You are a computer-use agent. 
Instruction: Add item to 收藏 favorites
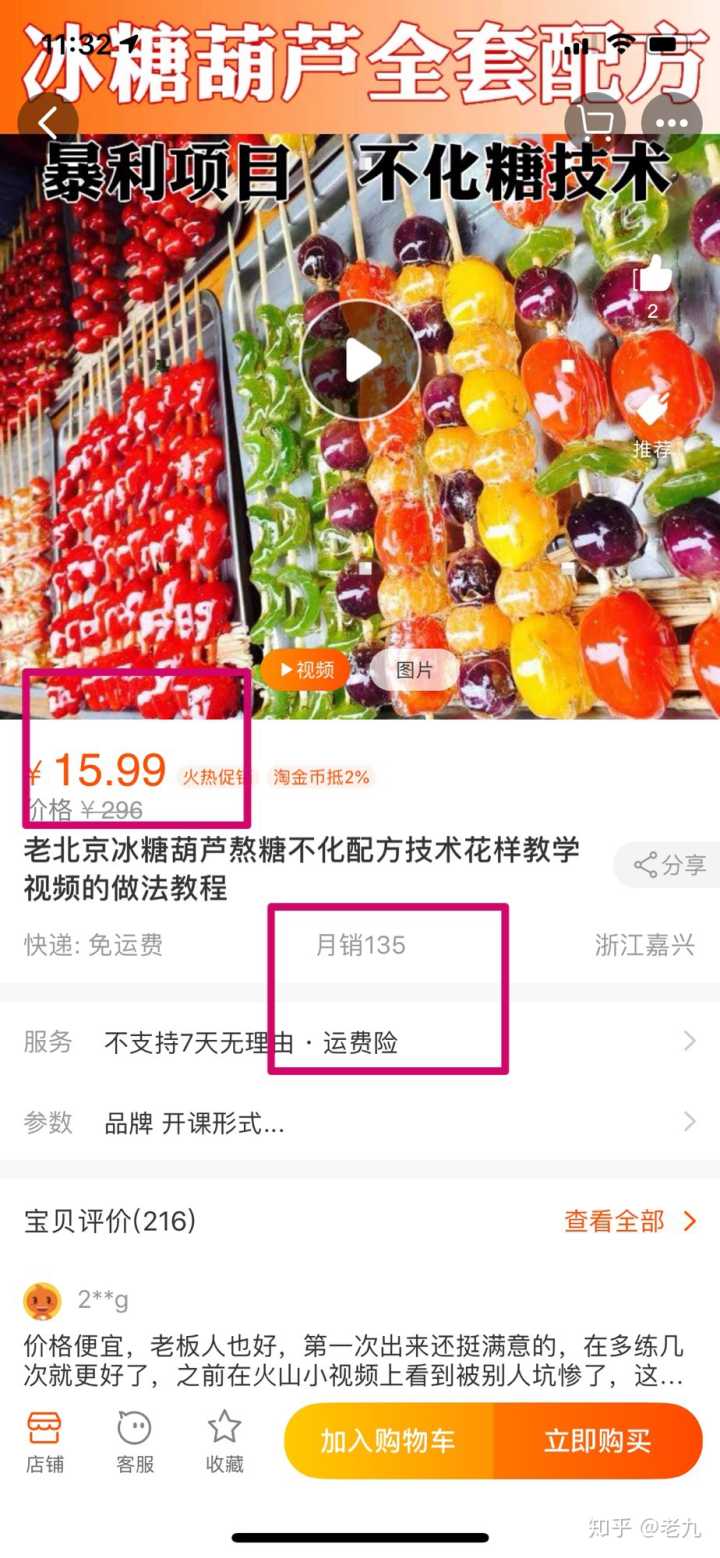[x=224, y=1442]
